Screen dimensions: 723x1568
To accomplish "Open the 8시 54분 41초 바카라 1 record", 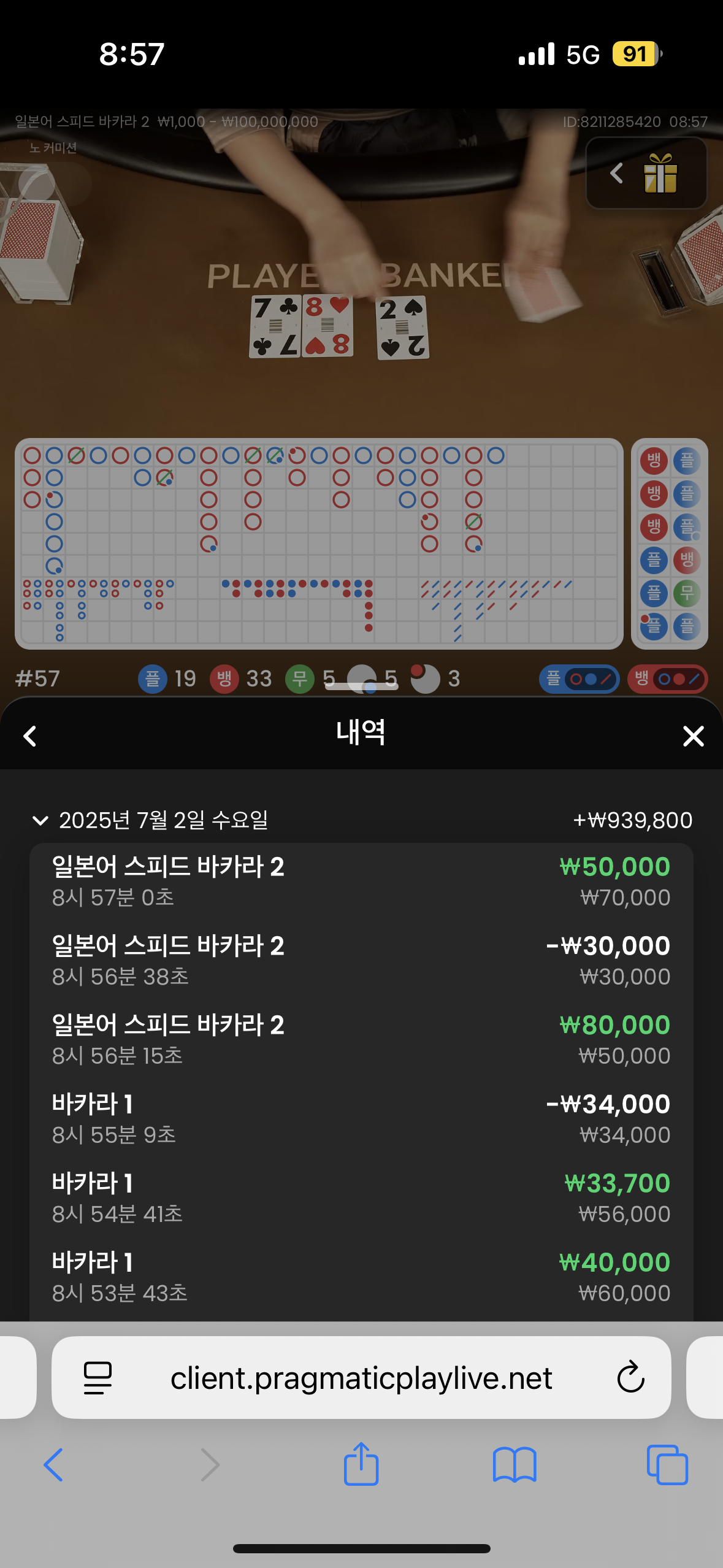I will pos(361,1198).
